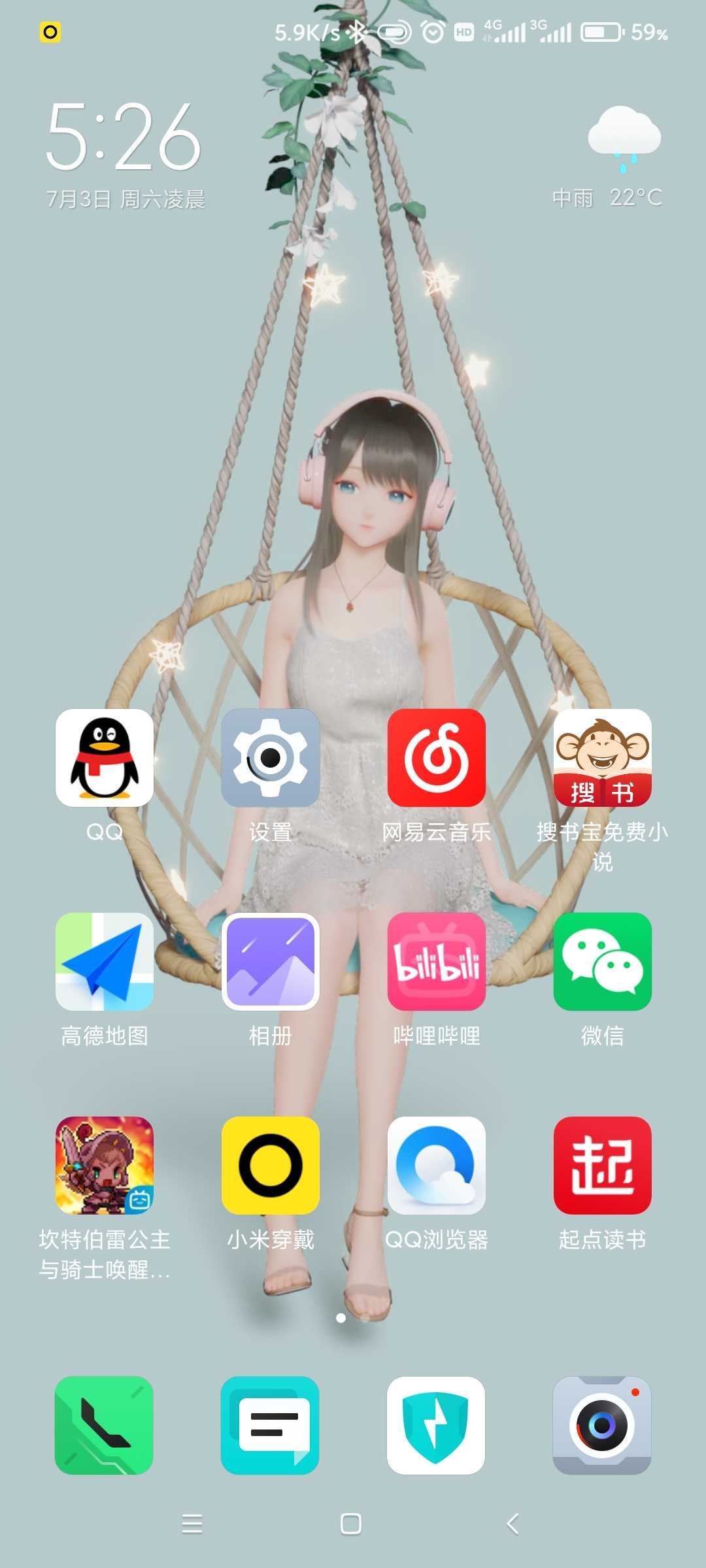
Task: Open 高德地图 maps app
Action: (105, 962)
